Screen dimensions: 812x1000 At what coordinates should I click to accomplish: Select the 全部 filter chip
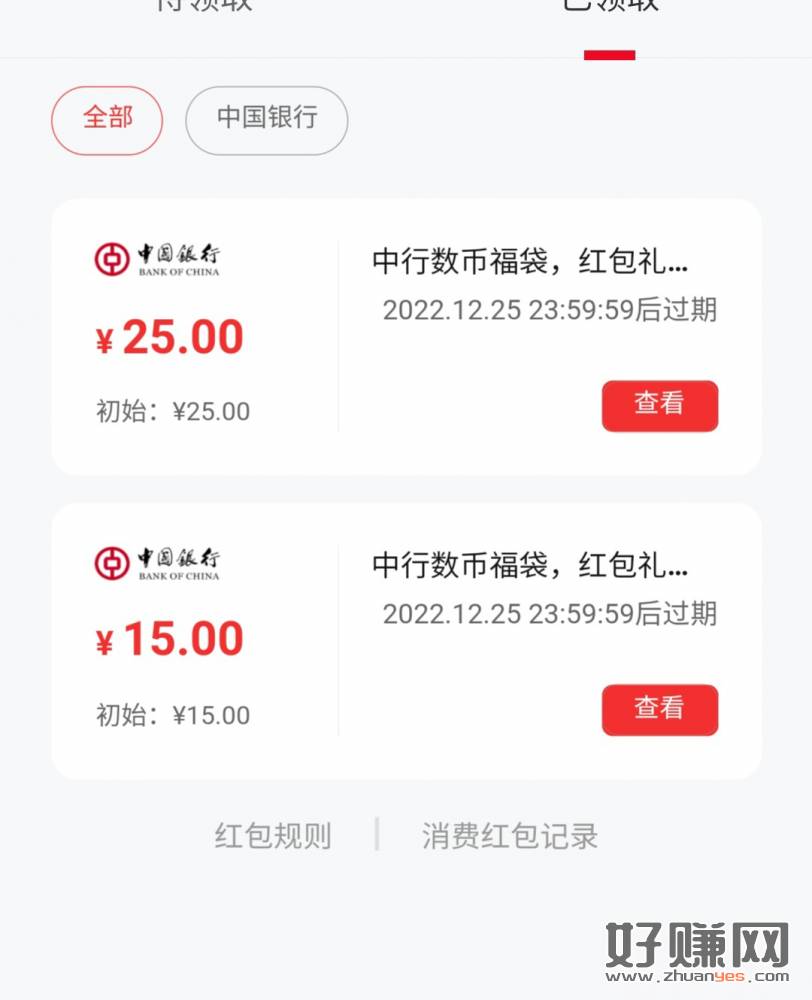[x=107, y=120]
